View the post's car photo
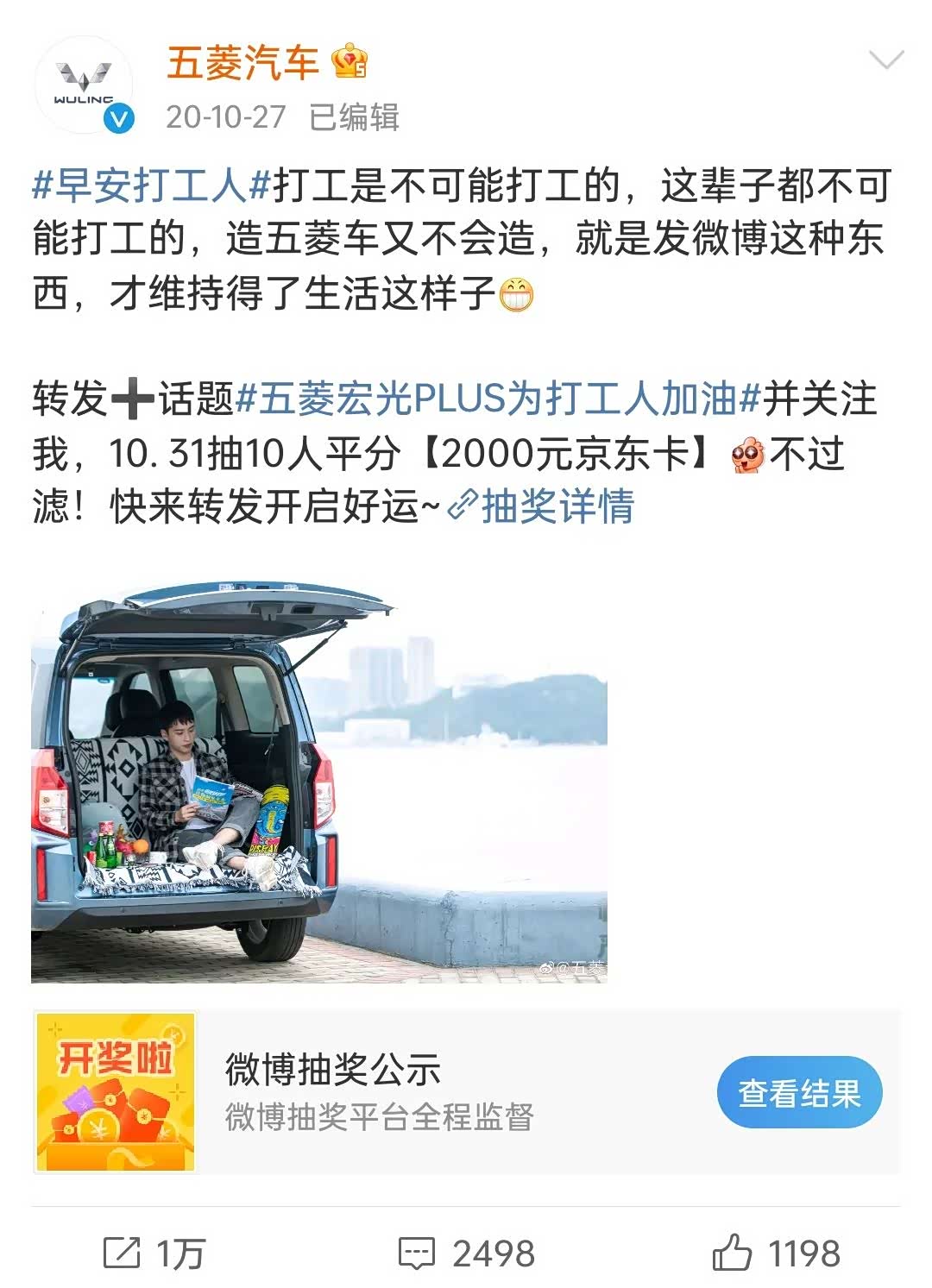Screen dimensions: 932x1288 point(319,782)
